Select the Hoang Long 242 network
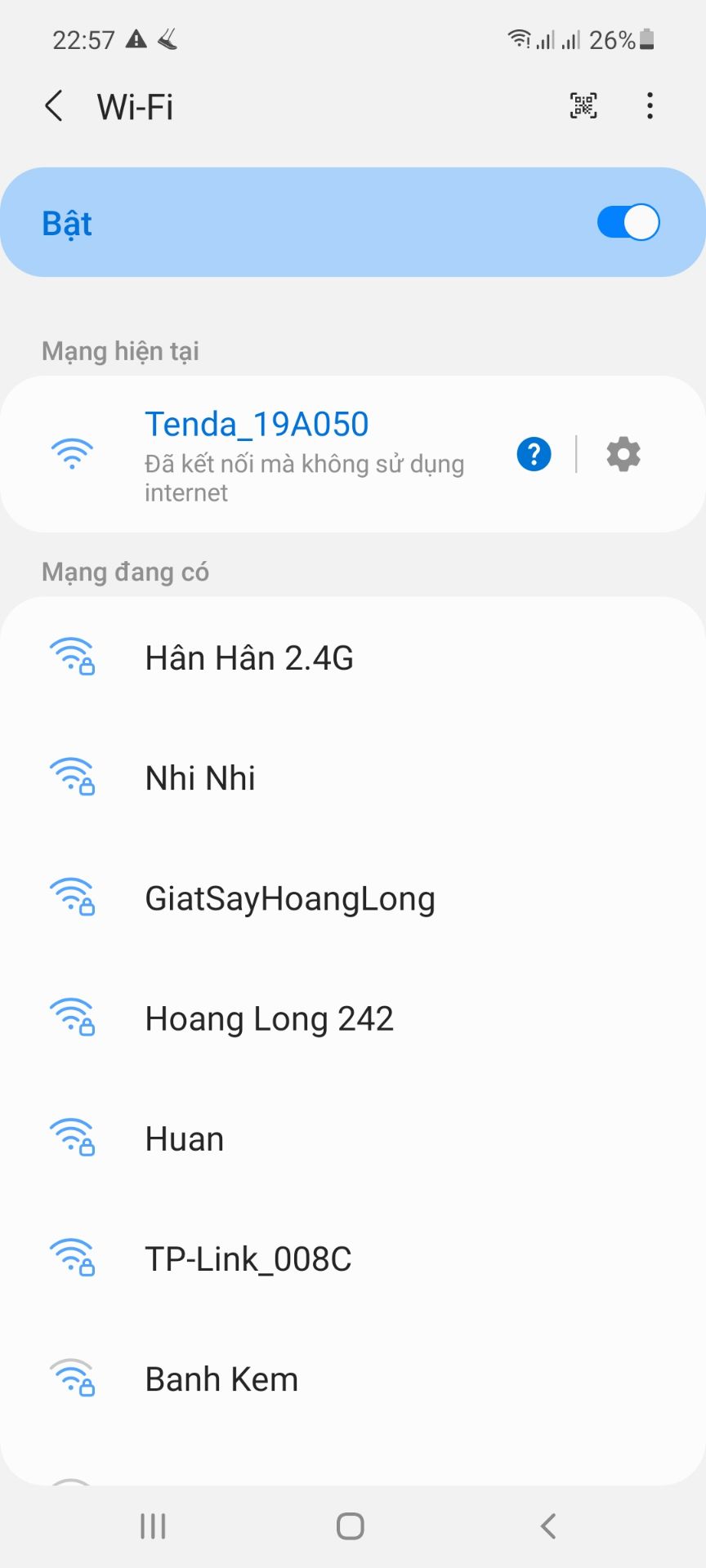The height and width of the screenshot is (1568, 706). click(x=270, y=1018)
